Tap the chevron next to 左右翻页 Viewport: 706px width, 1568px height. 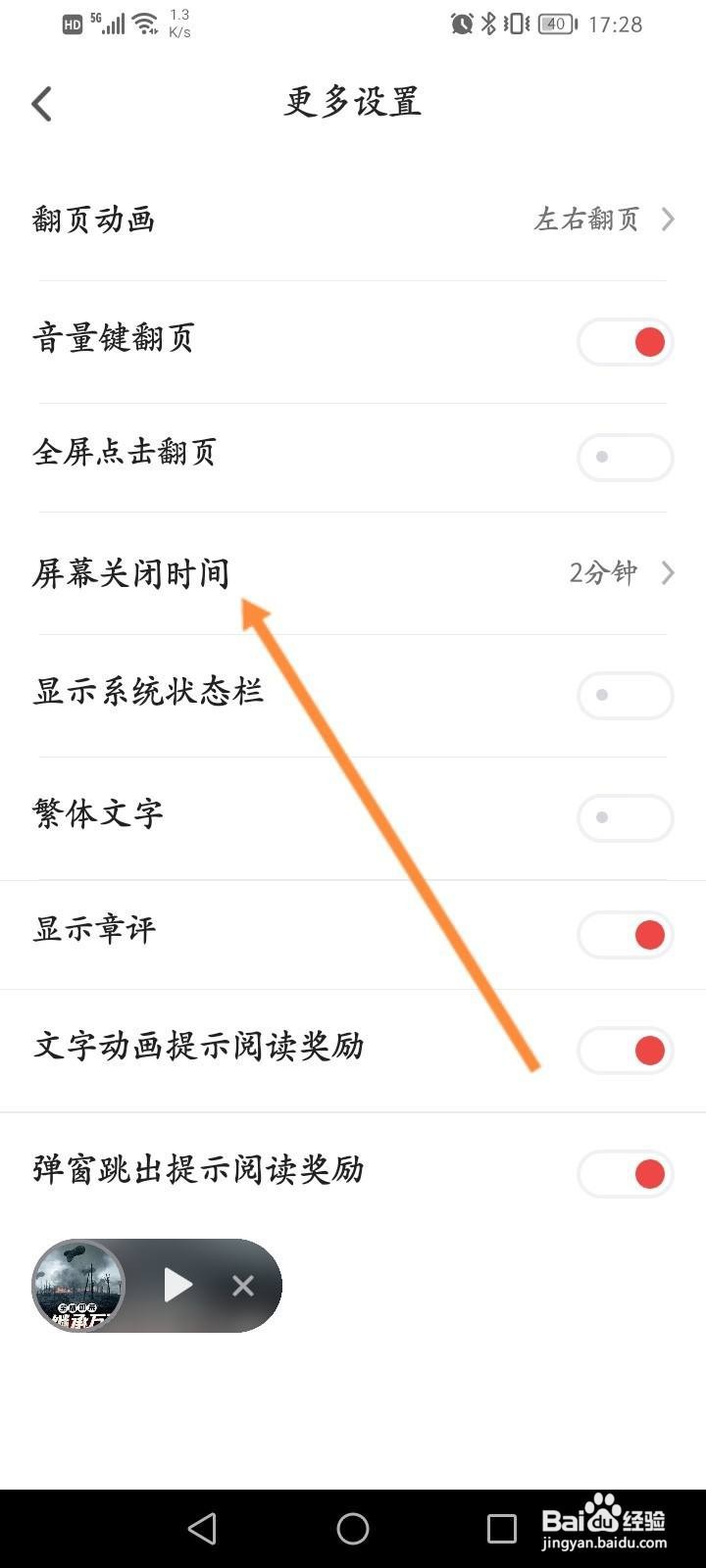(669, 220)
